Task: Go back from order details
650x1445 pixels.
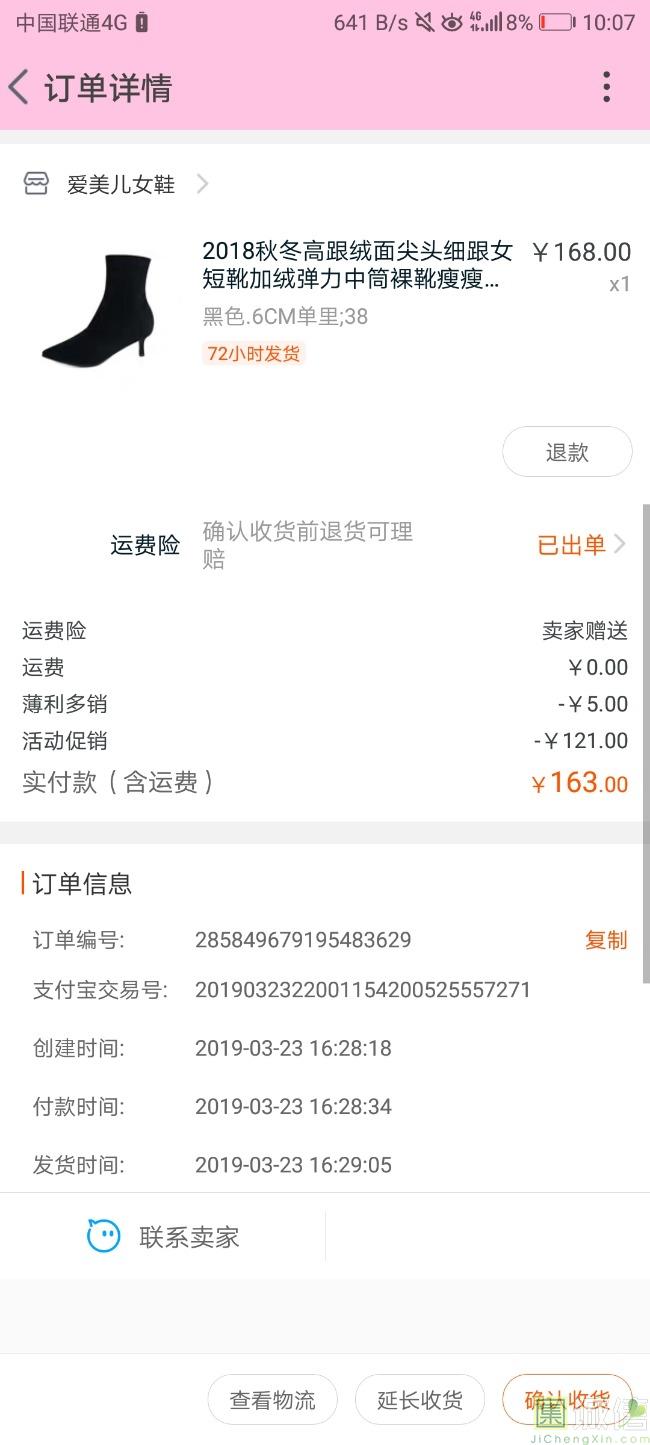Action: 20,88
